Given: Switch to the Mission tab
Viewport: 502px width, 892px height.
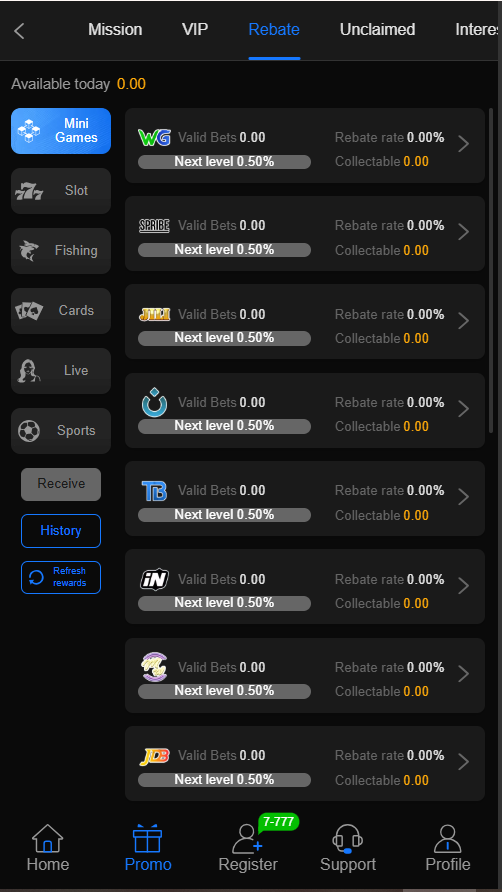Looking at the screenshot, I should coord(115,30).
